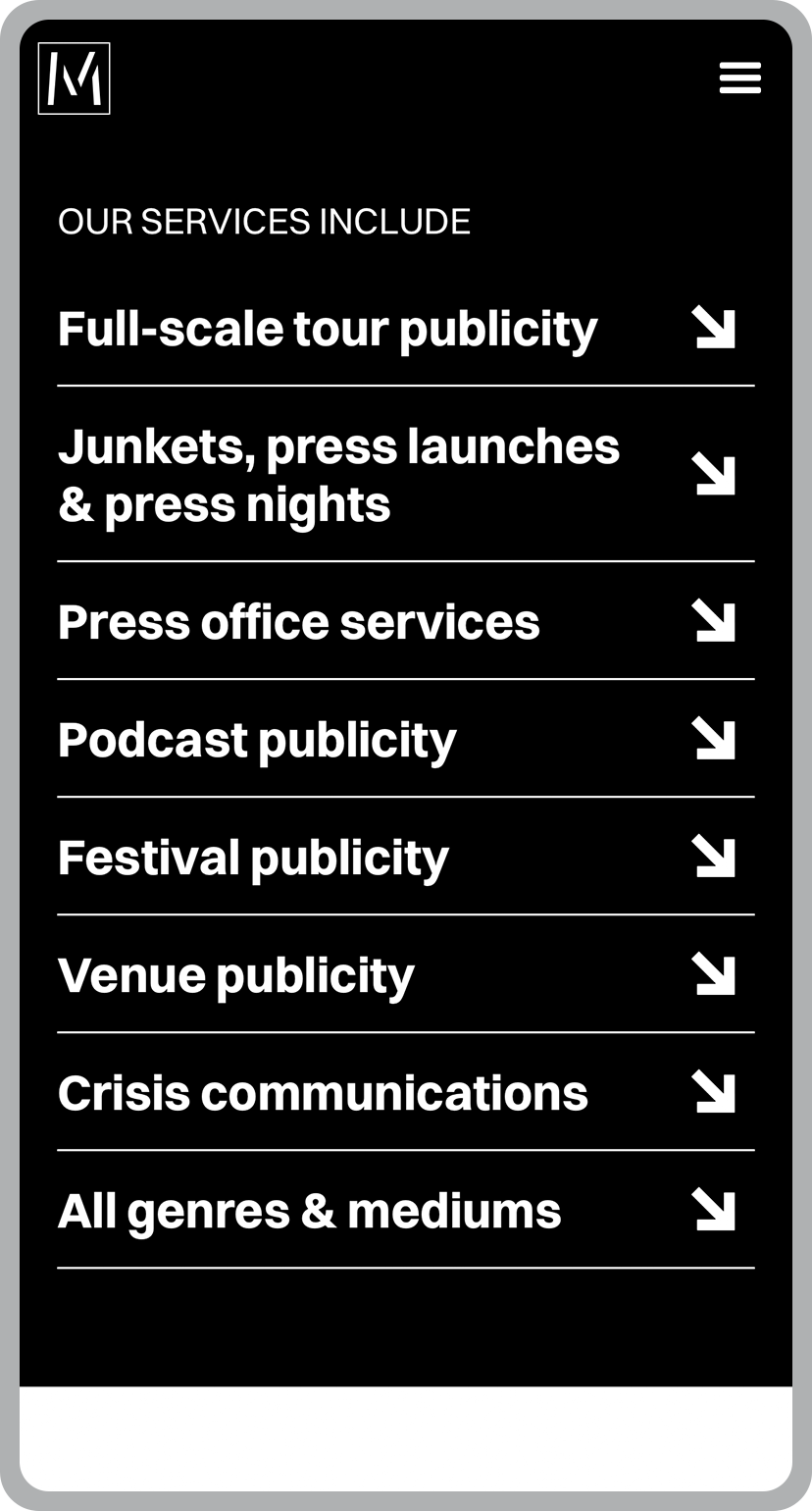Expand All genres & mediums
The width and height of the screenshot is (812, 1511).
tap(310, 1211)
